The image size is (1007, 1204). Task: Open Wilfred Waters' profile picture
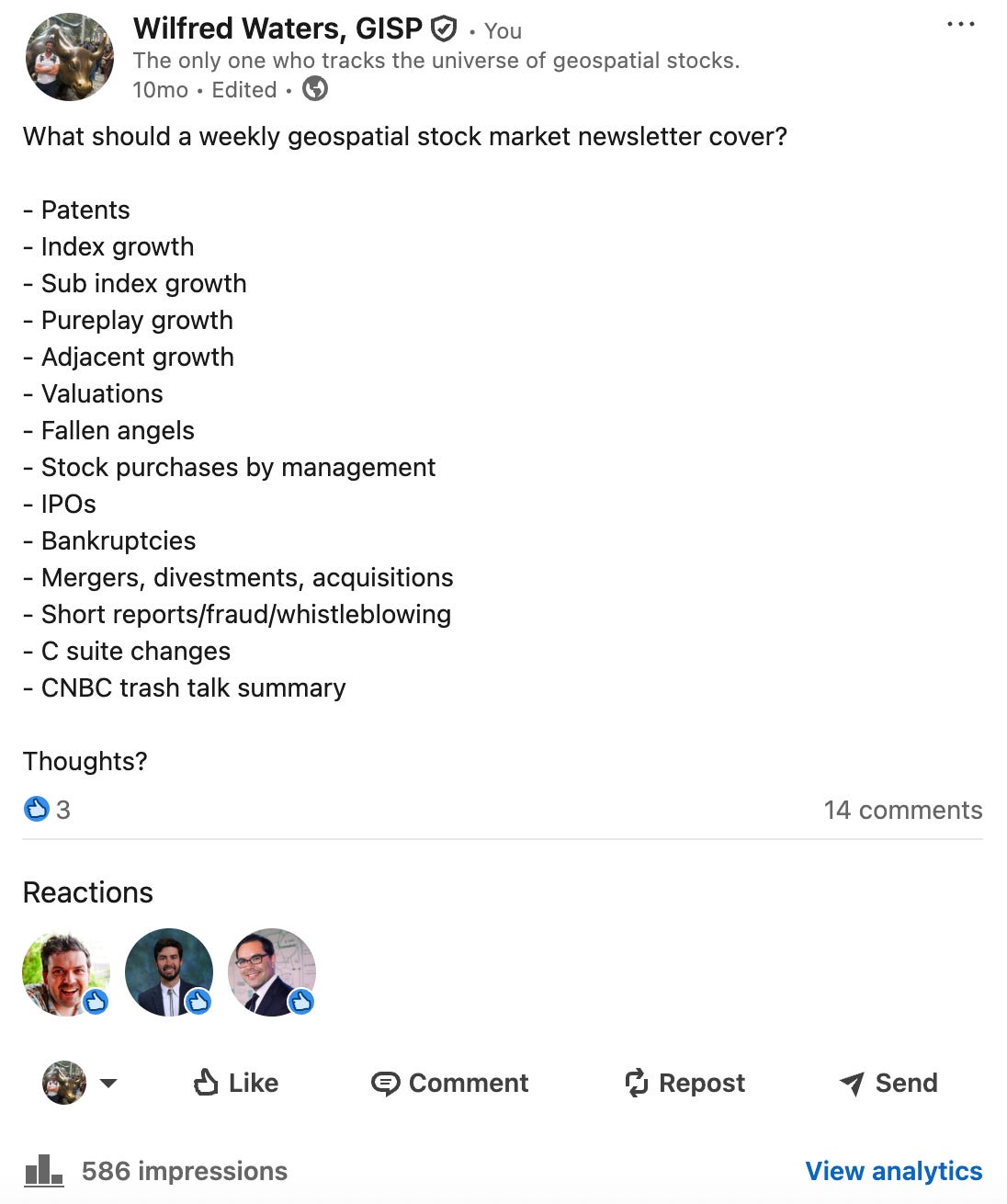pyautogui.click(x=70, y=57)
